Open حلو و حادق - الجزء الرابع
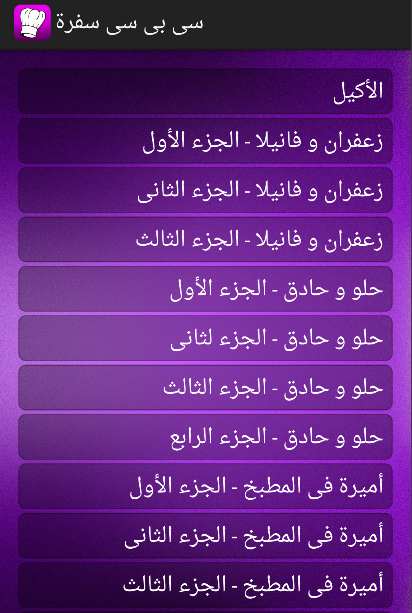Screen dimensions: 412x613 coord(206,437)
